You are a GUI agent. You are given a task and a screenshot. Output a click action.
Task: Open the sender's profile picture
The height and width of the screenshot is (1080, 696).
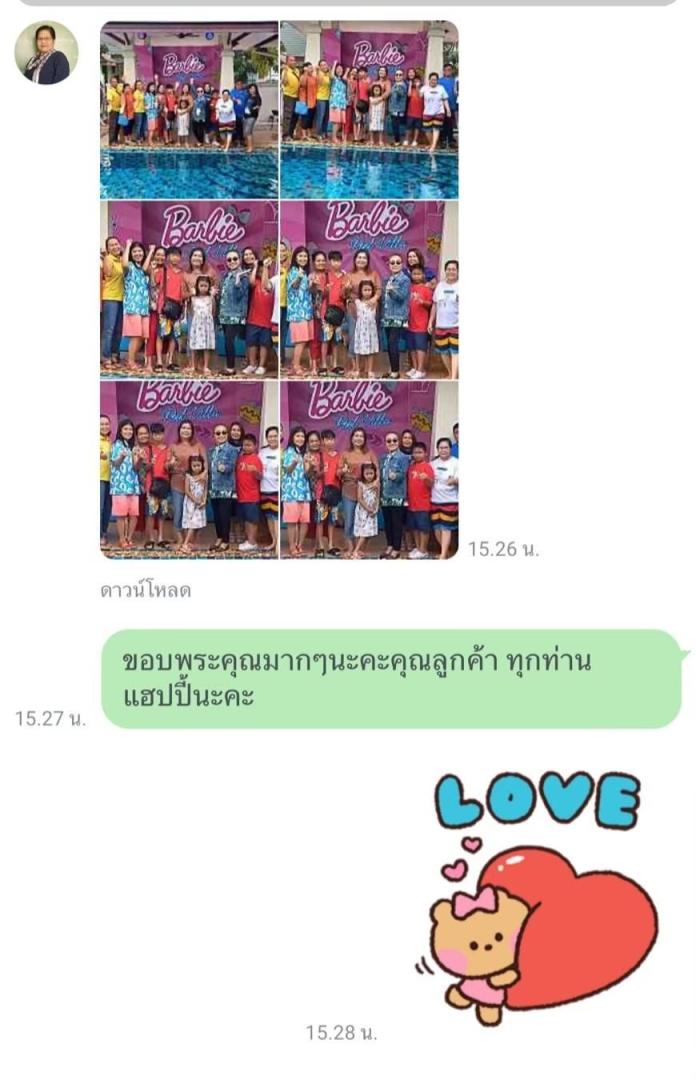tap(46, 53)
